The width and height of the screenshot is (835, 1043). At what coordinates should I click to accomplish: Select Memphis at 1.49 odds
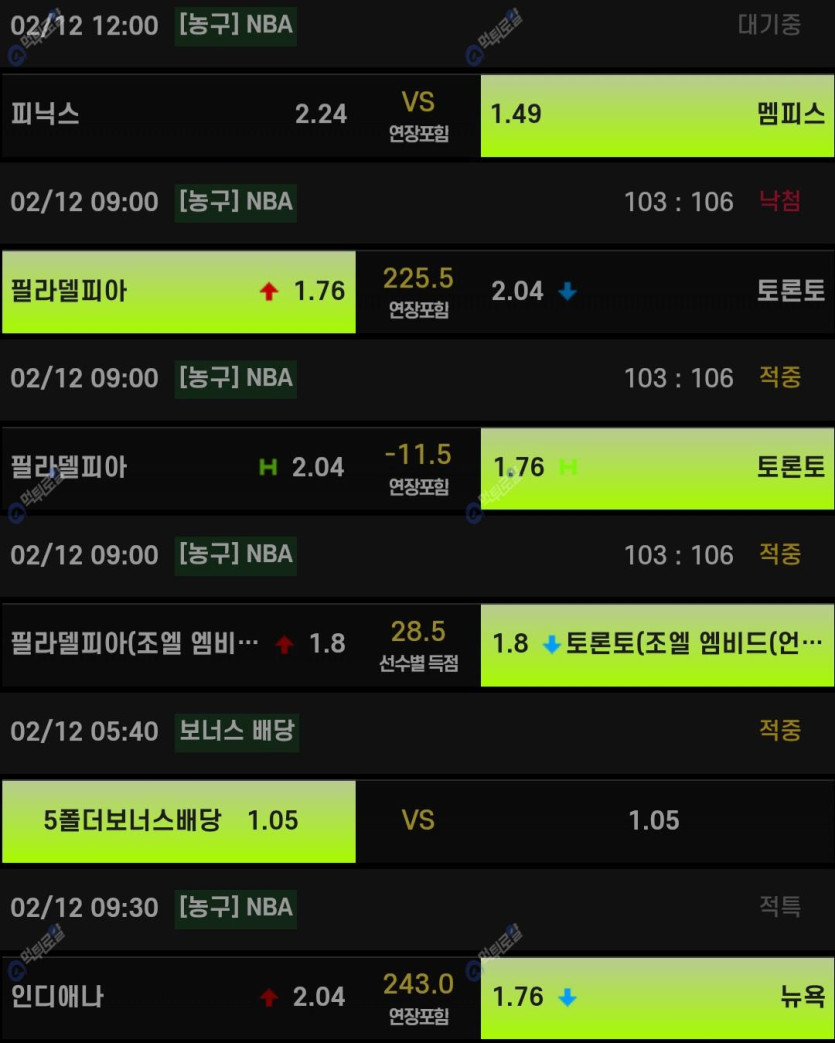657,115
